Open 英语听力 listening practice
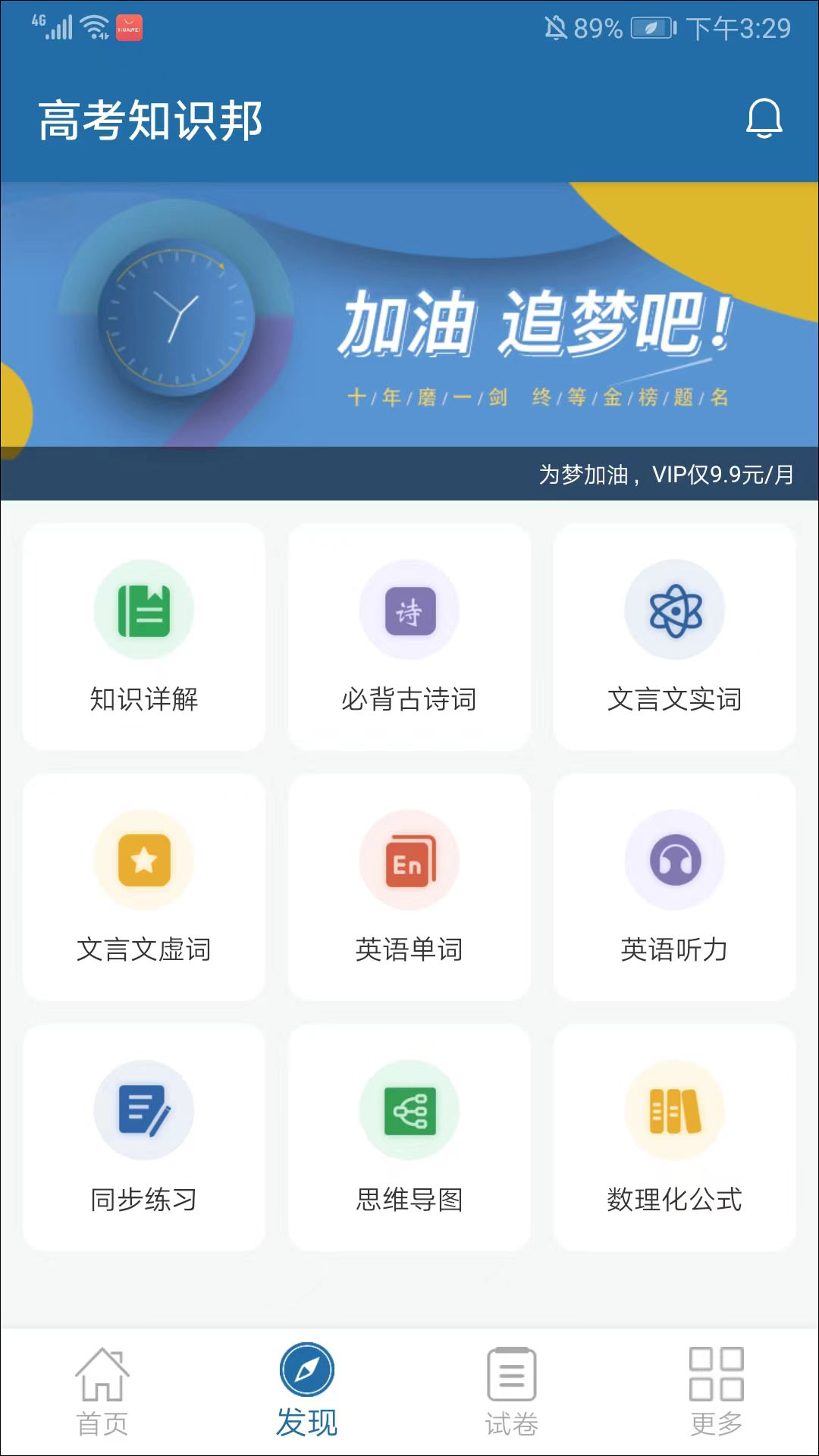 pyautogui.click(x=674, y=887)
